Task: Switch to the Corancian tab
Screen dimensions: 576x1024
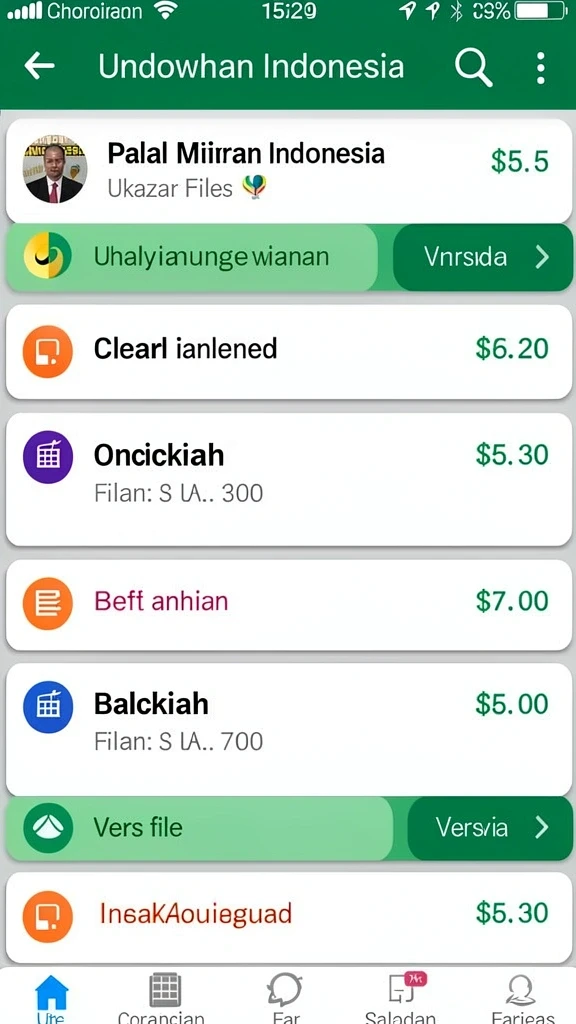Action: (161, 999)
